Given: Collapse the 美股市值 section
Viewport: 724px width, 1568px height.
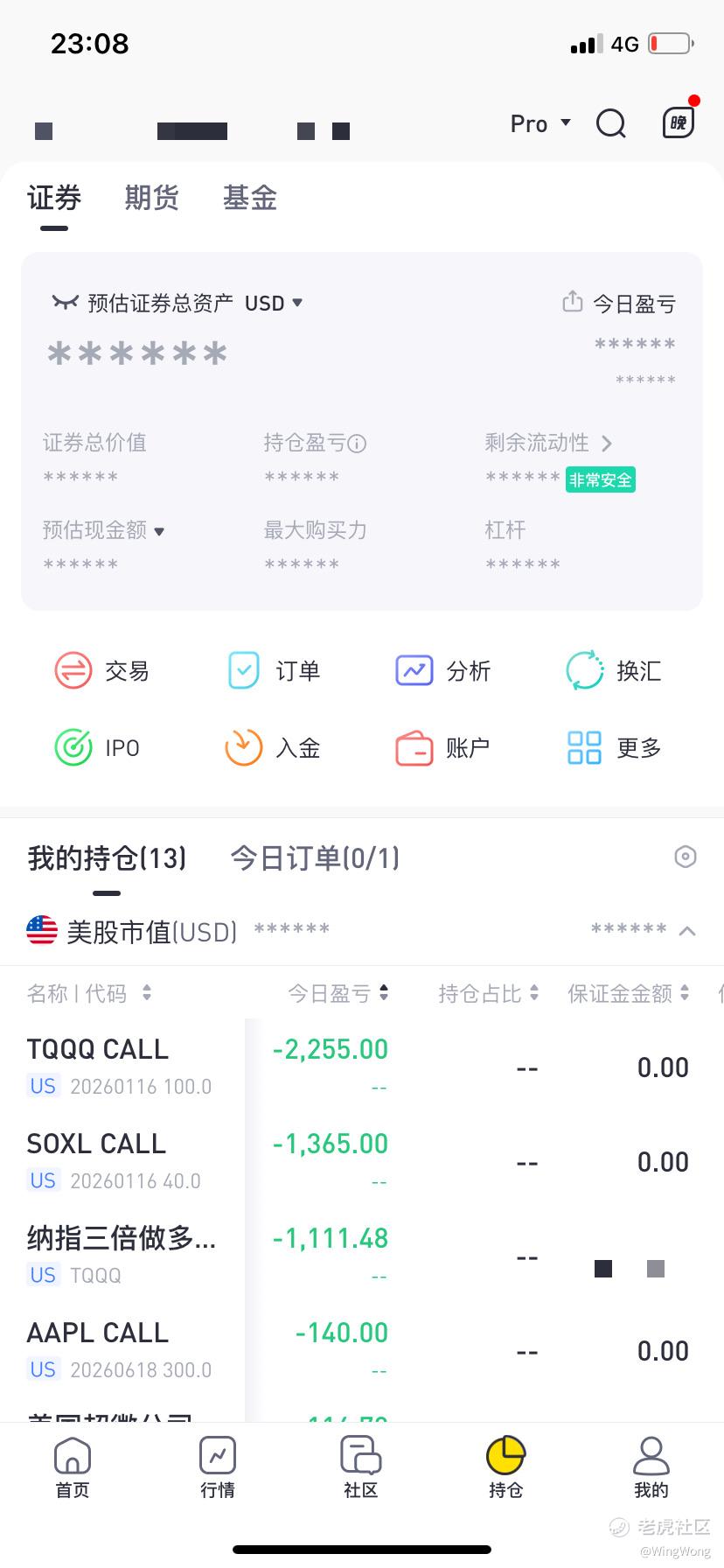Looking at the screenshot, I should coord(687,931).
